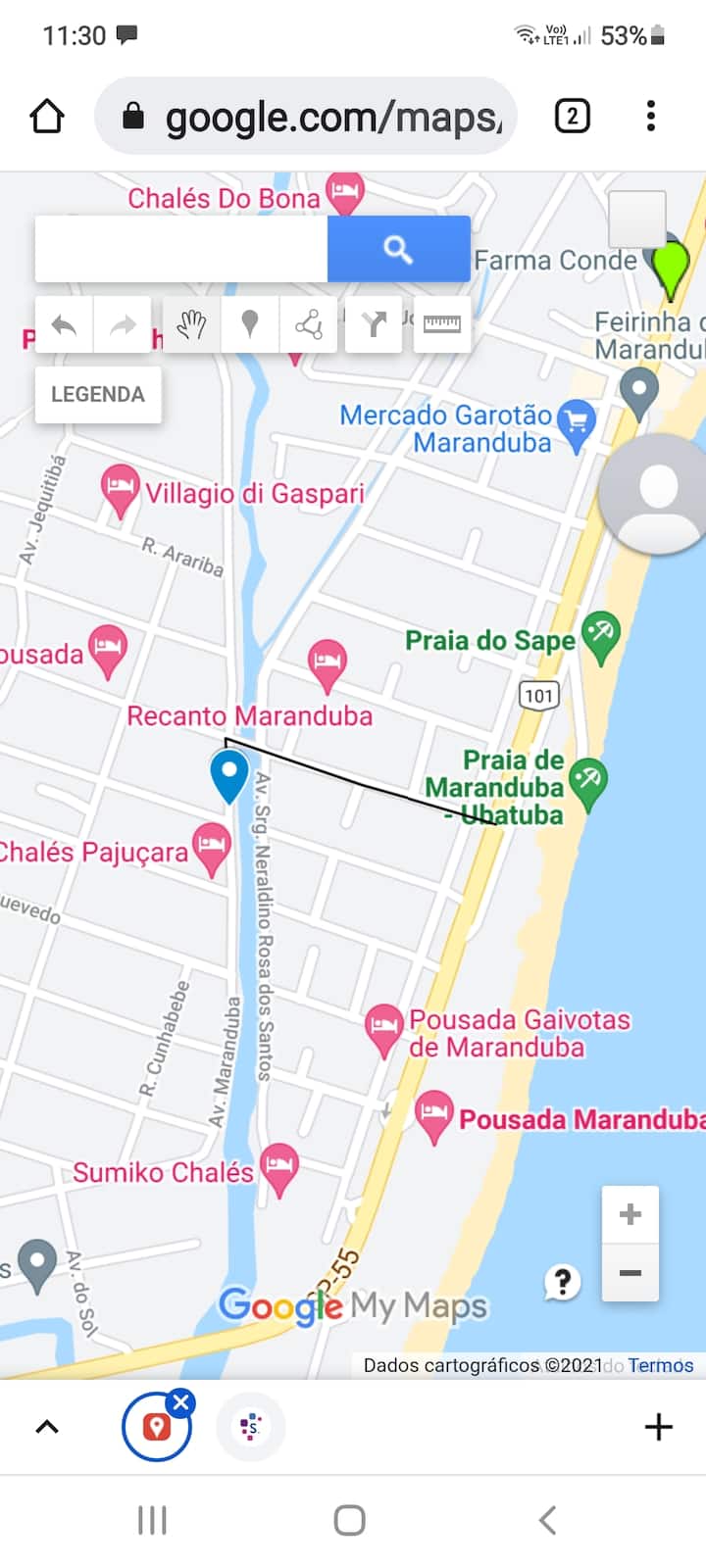Open the LEGENDA panel

pos(98,394)
